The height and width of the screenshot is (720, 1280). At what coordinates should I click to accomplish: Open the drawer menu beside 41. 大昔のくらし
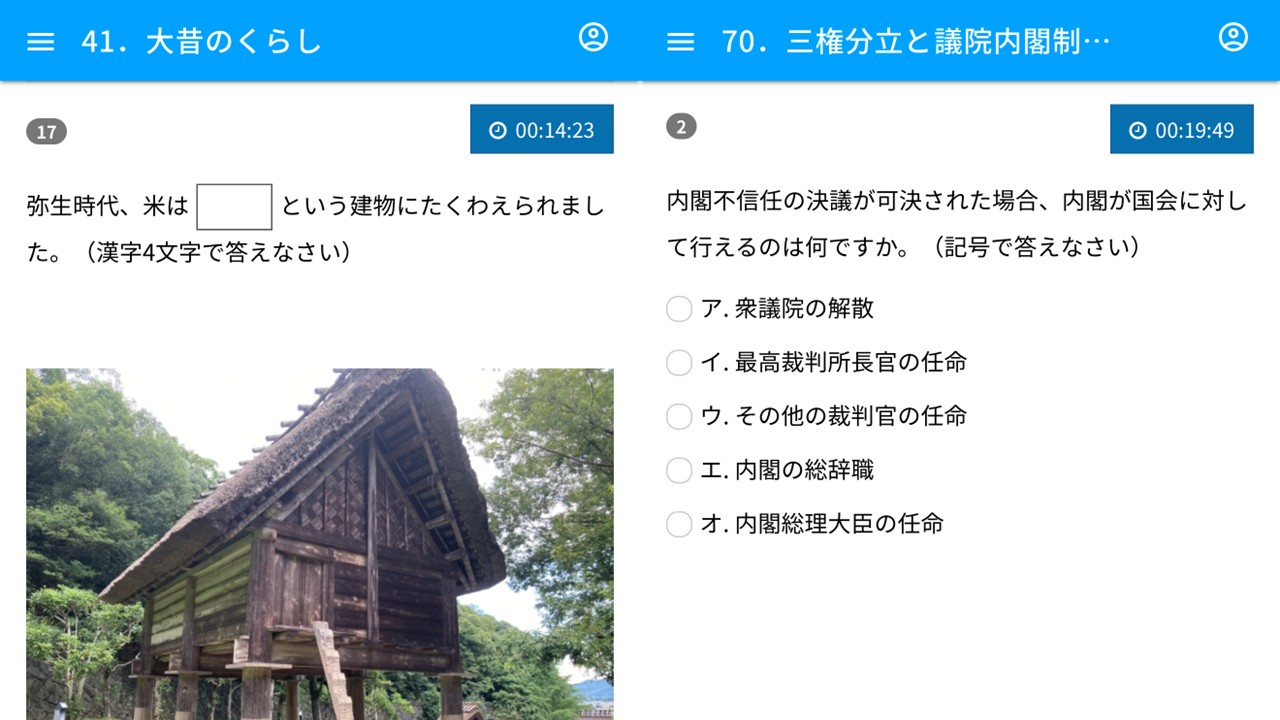tap(40, 42)
